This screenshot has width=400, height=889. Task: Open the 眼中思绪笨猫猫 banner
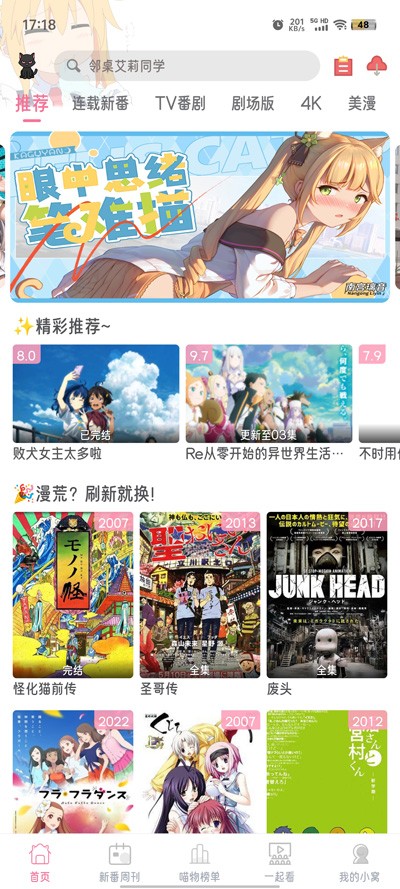200,217
